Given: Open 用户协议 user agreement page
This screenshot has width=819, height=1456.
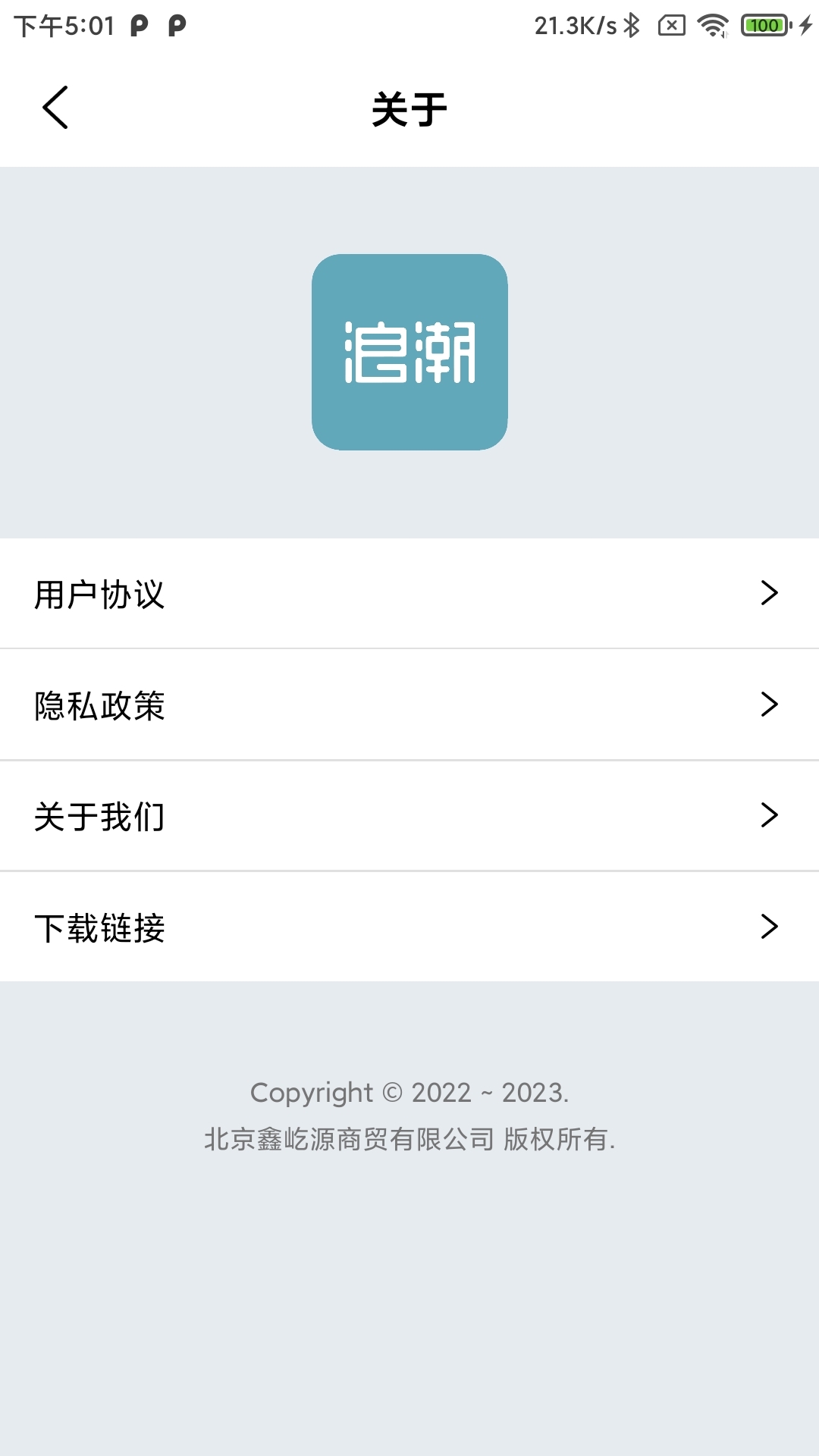Looking at the screenshot, I should pos(409,594).
